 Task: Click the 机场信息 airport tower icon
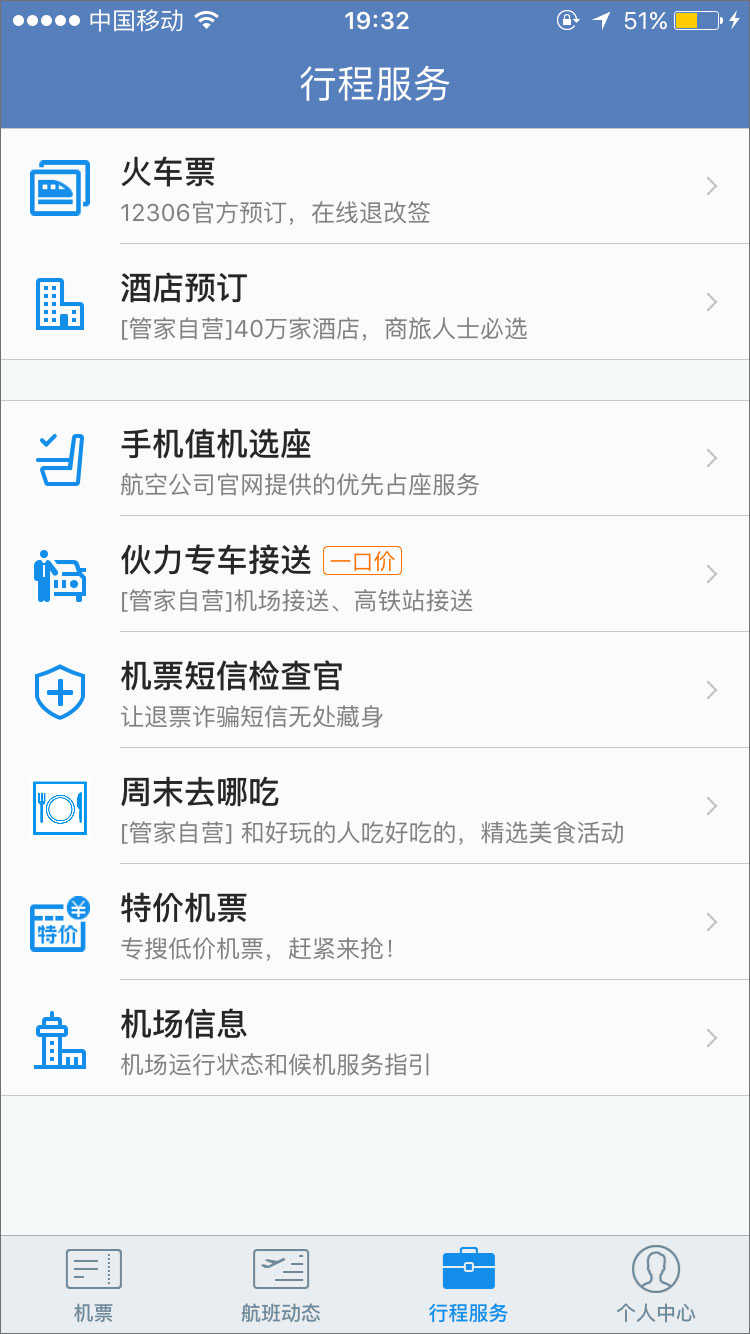tap(60, 1038)
